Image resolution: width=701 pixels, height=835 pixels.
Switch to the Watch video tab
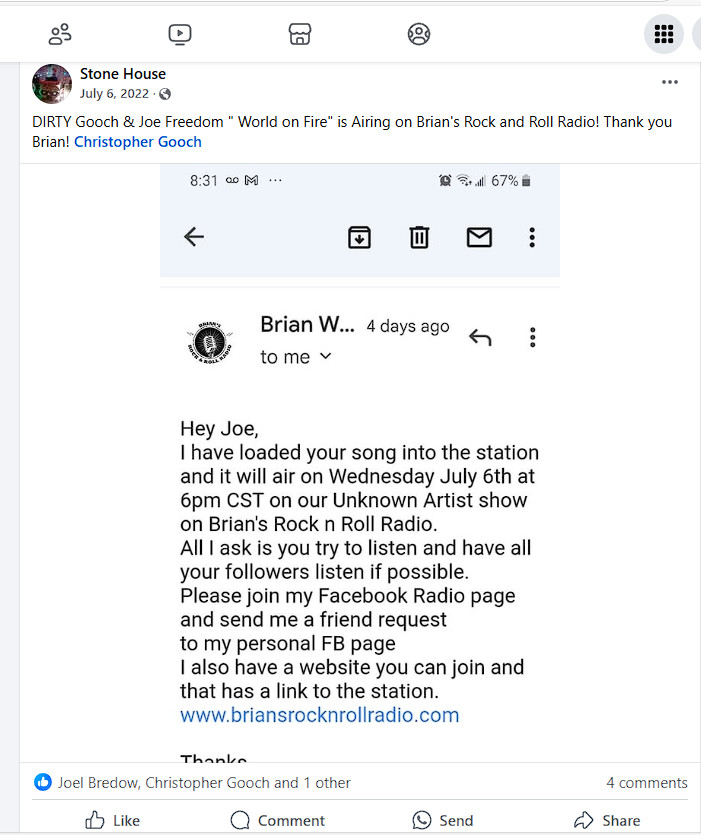[180, 34]
